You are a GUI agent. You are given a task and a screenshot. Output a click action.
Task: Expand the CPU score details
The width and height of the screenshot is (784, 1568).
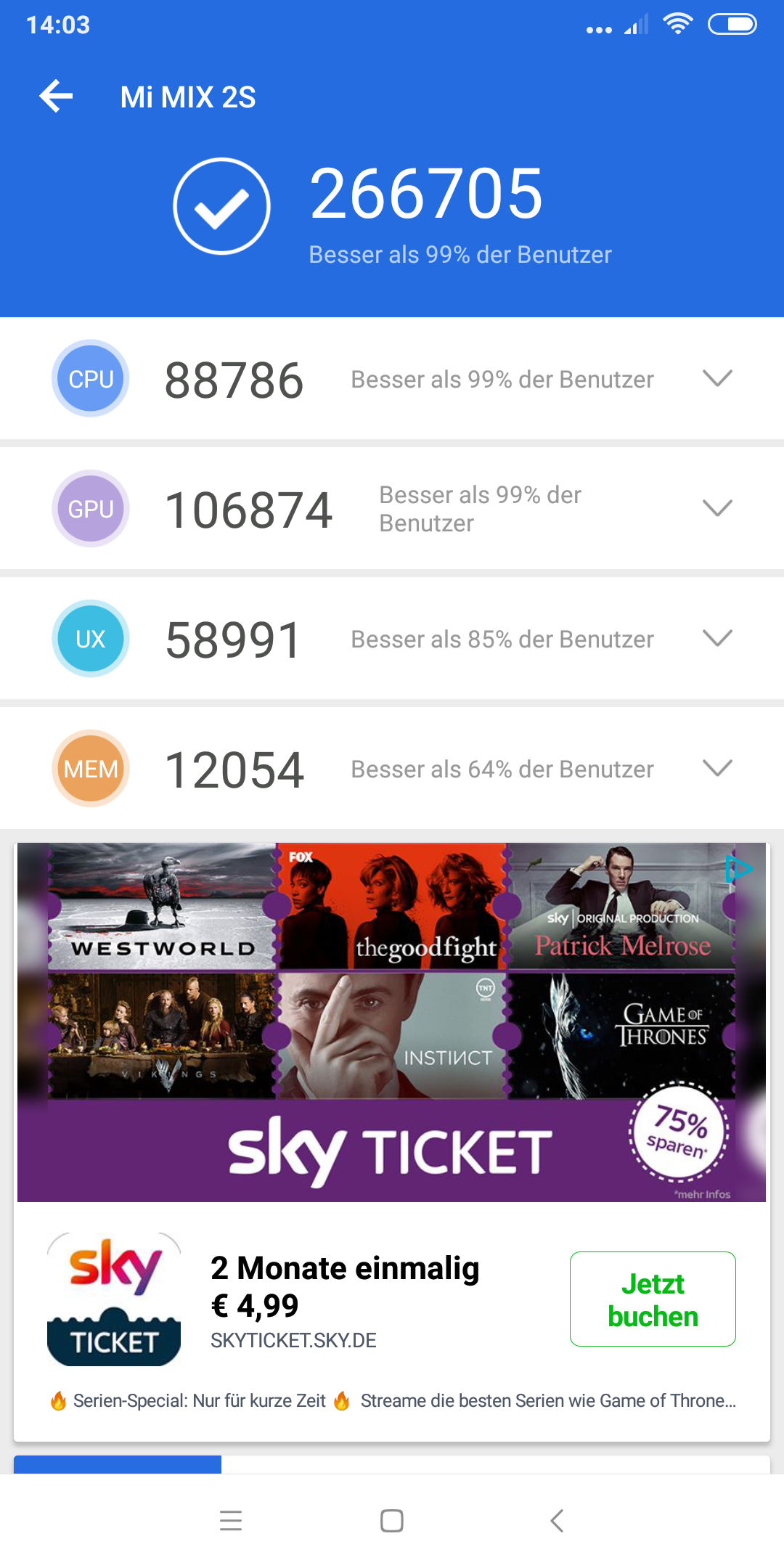click(x=717, y=378)
